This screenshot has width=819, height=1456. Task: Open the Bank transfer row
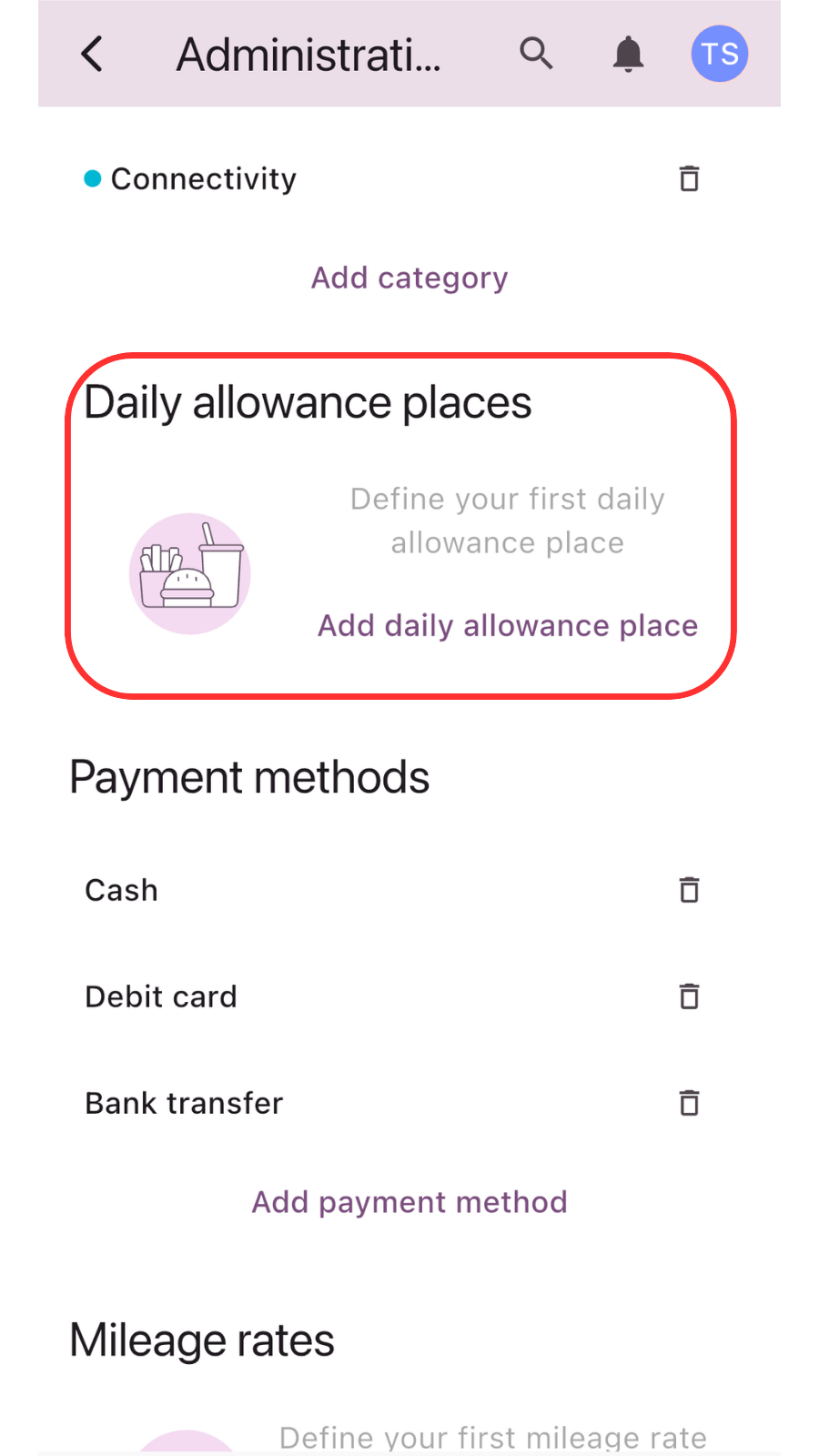click(x=184, y=1103)
